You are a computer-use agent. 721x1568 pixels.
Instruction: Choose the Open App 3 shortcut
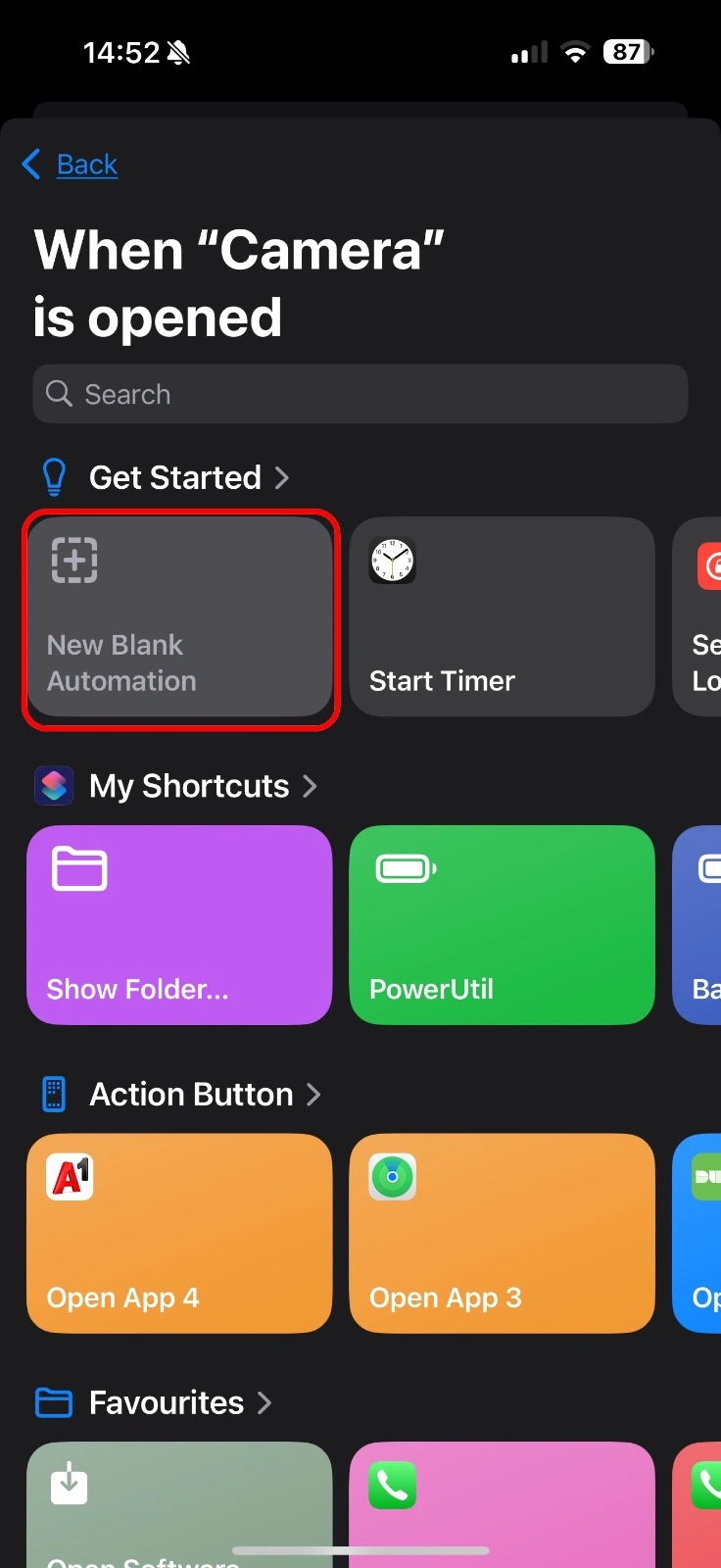click(502, 1234)
